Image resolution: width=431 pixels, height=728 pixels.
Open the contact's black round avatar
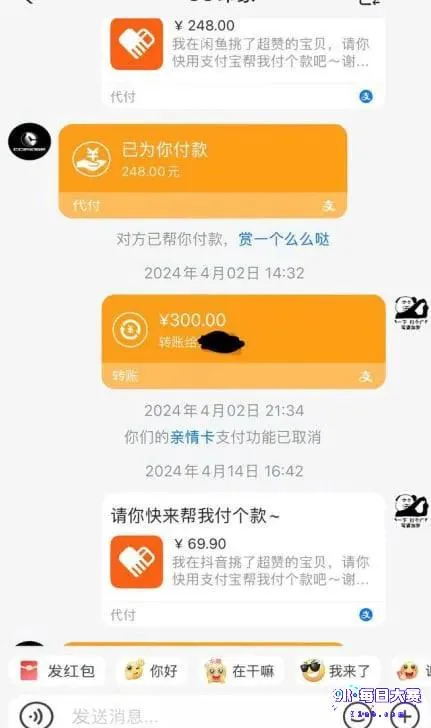point(29,142)
